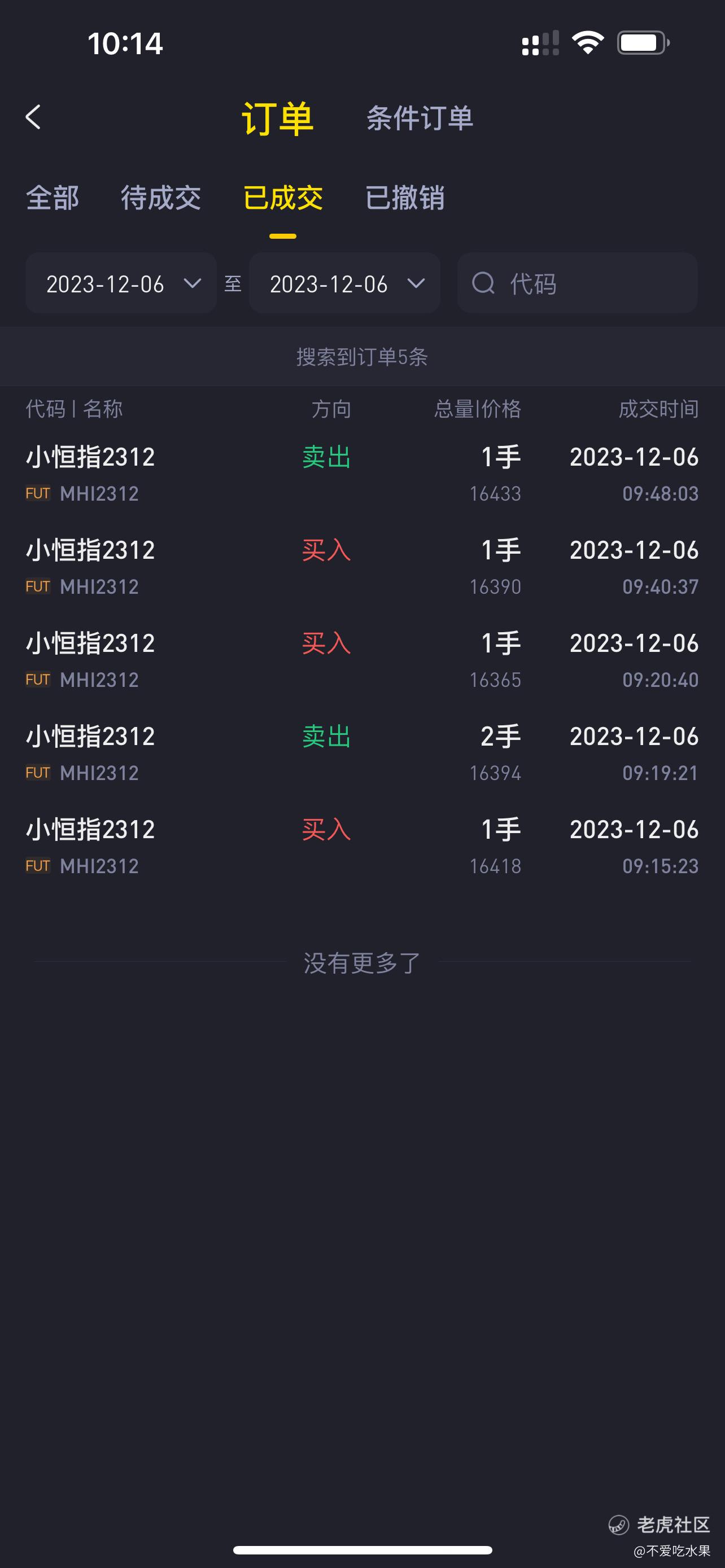View the buy order filled at 09:15:23
Image resolution: width=725 pixels, height=1568 pixels.
[x=362, y=847]
